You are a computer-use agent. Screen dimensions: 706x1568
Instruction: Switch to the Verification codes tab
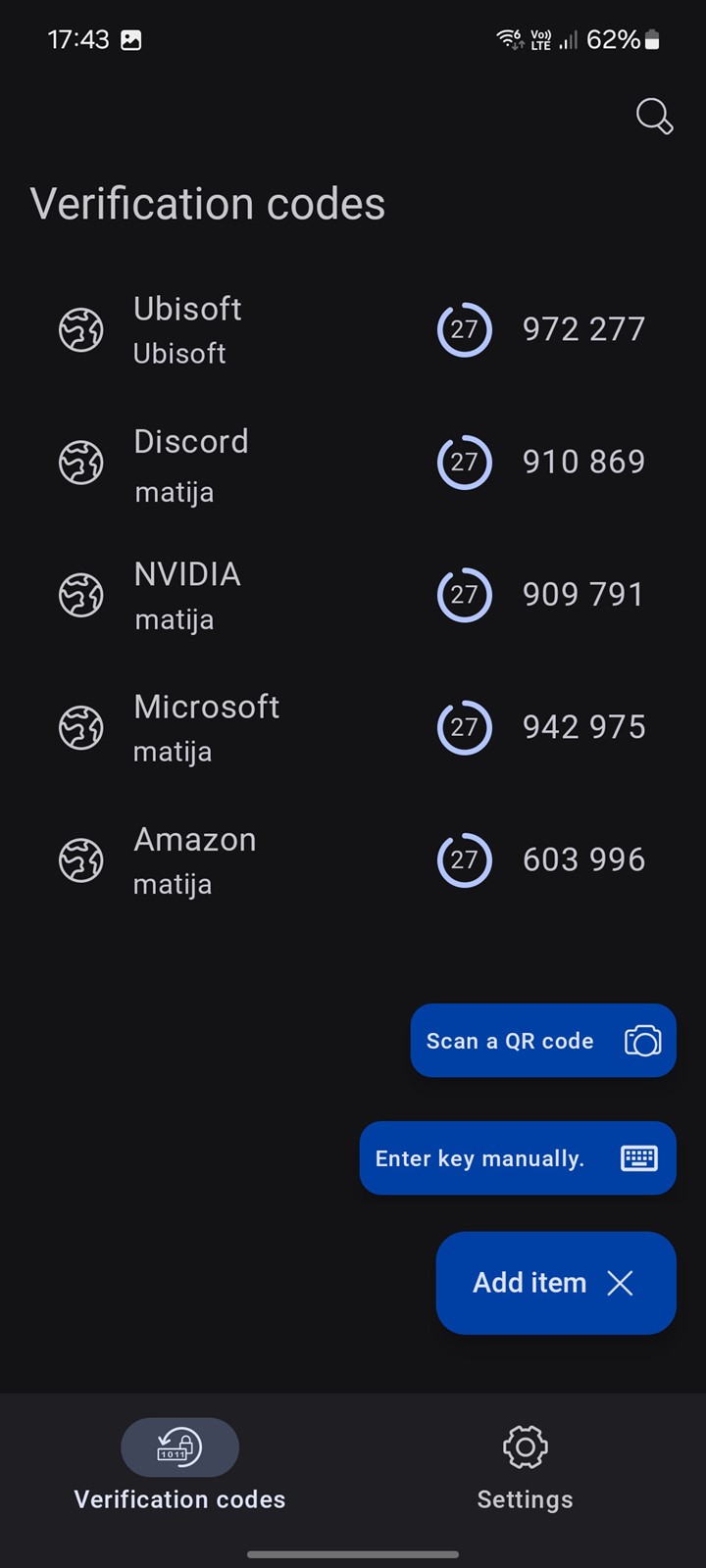pyautogui.click(x=179, y=1465)
